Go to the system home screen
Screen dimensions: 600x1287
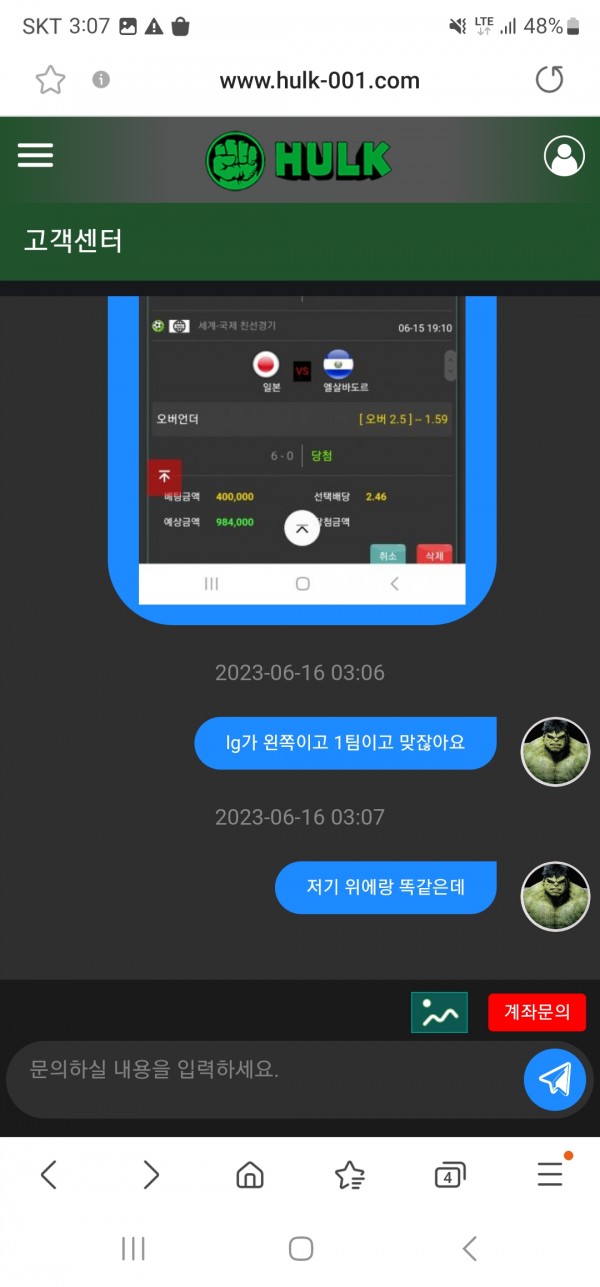click(301, 1248)
